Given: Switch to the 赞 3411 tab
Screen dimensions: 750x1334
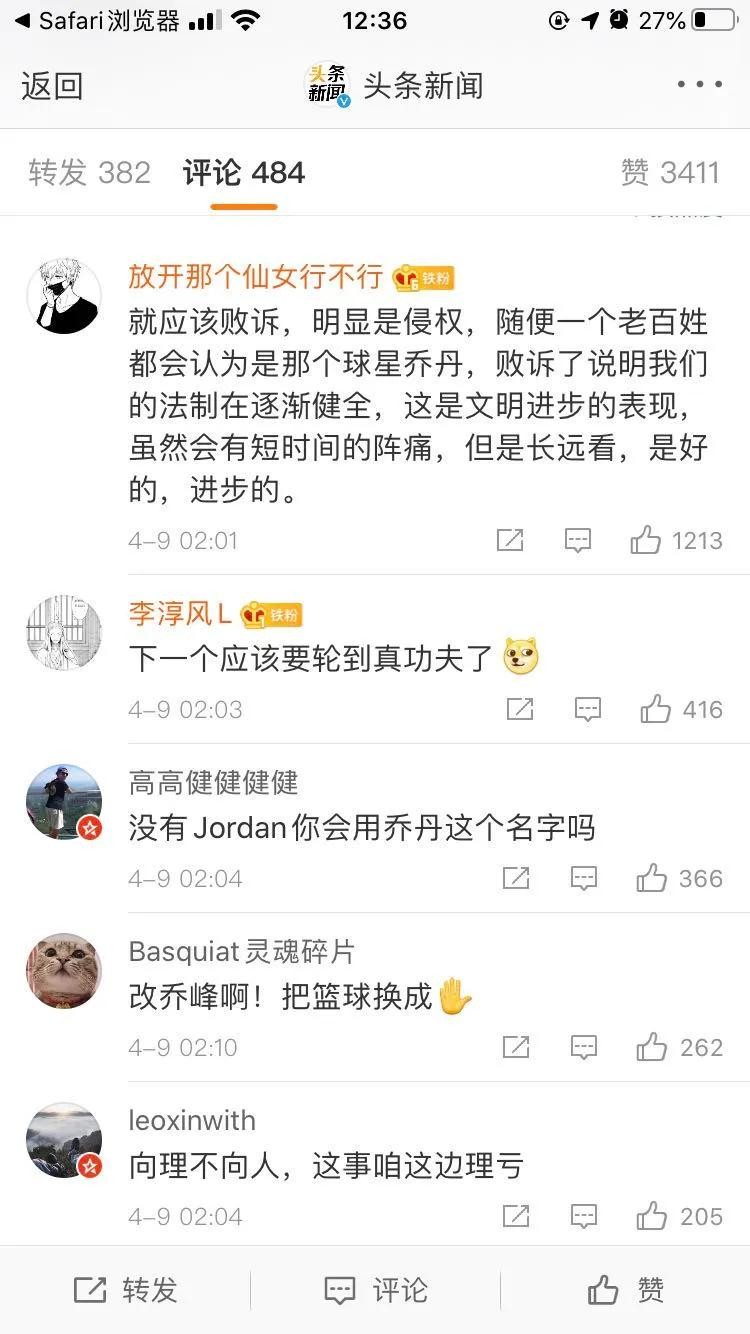Looking at the screenshot, I should (669, 173).
